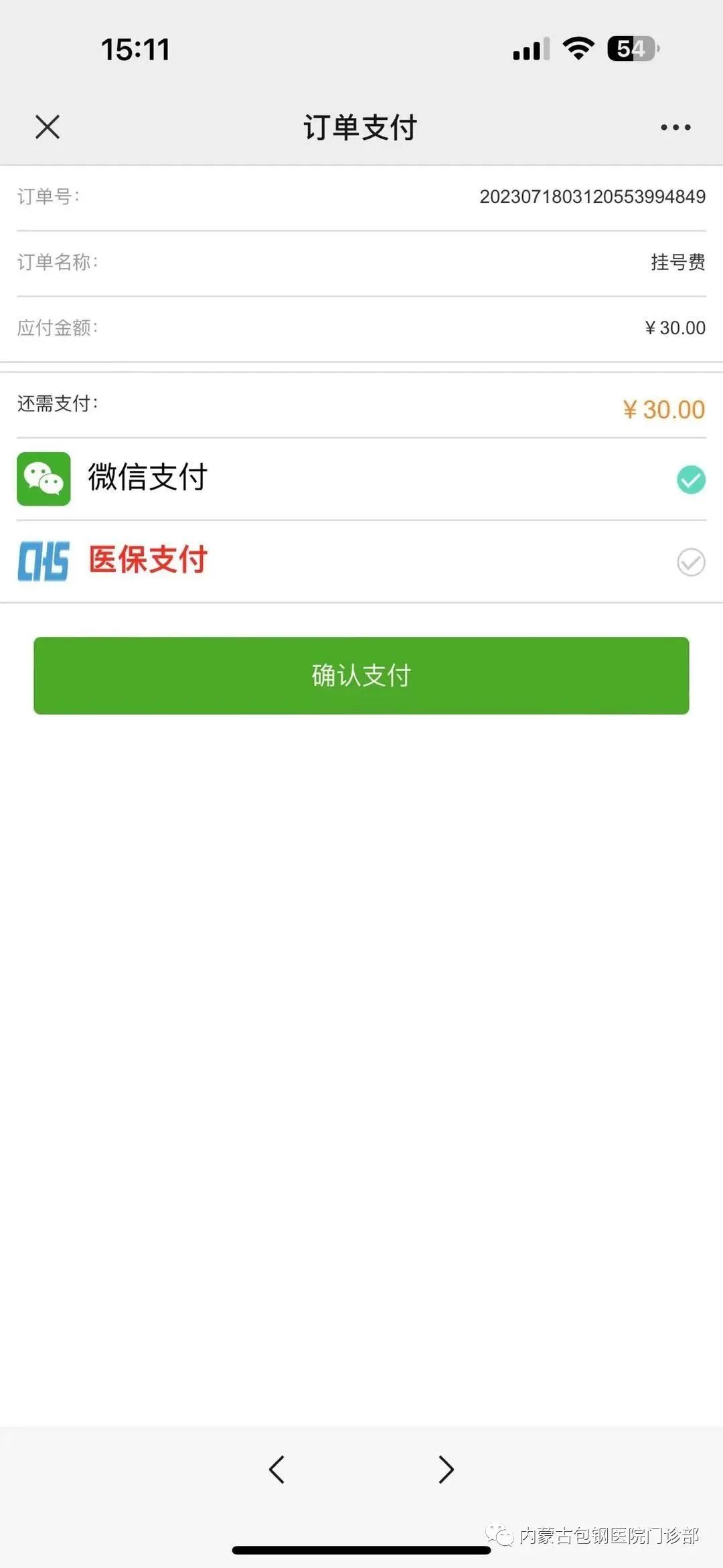
Task: Choose 医保支付 payment option
Action: tap(691, 562)
